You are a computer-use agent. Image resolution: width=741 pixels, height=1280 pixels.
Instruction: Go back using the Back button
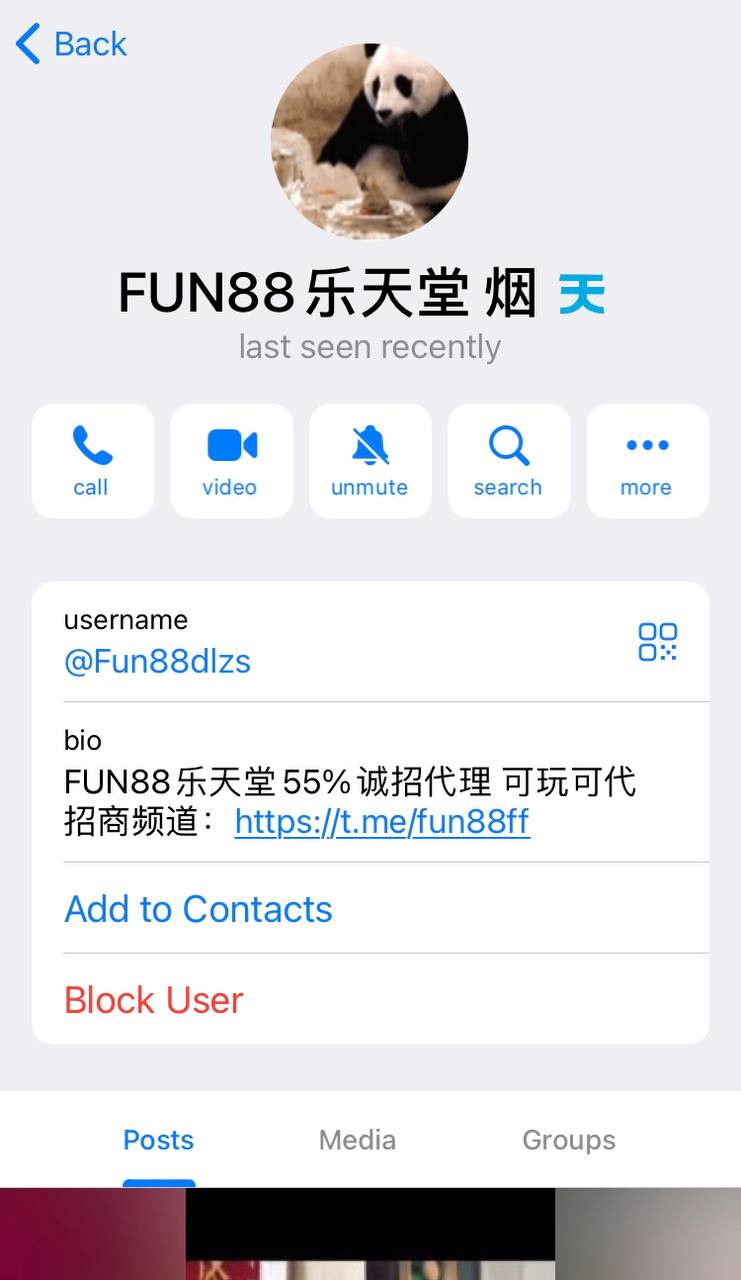coord(71,44)
